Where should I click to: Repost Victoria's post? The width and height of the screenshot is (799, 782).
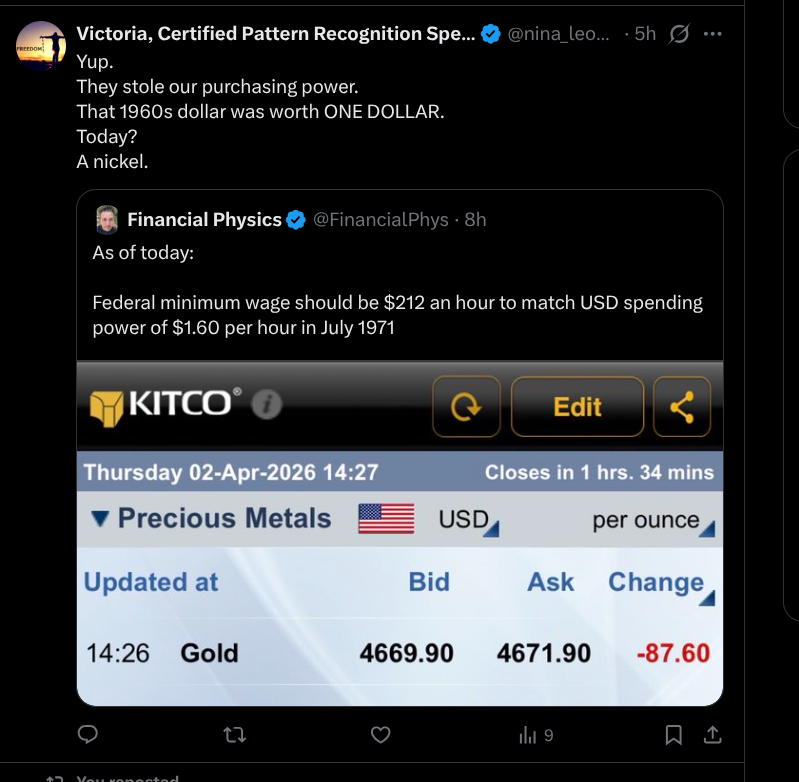tap(234, 735)
